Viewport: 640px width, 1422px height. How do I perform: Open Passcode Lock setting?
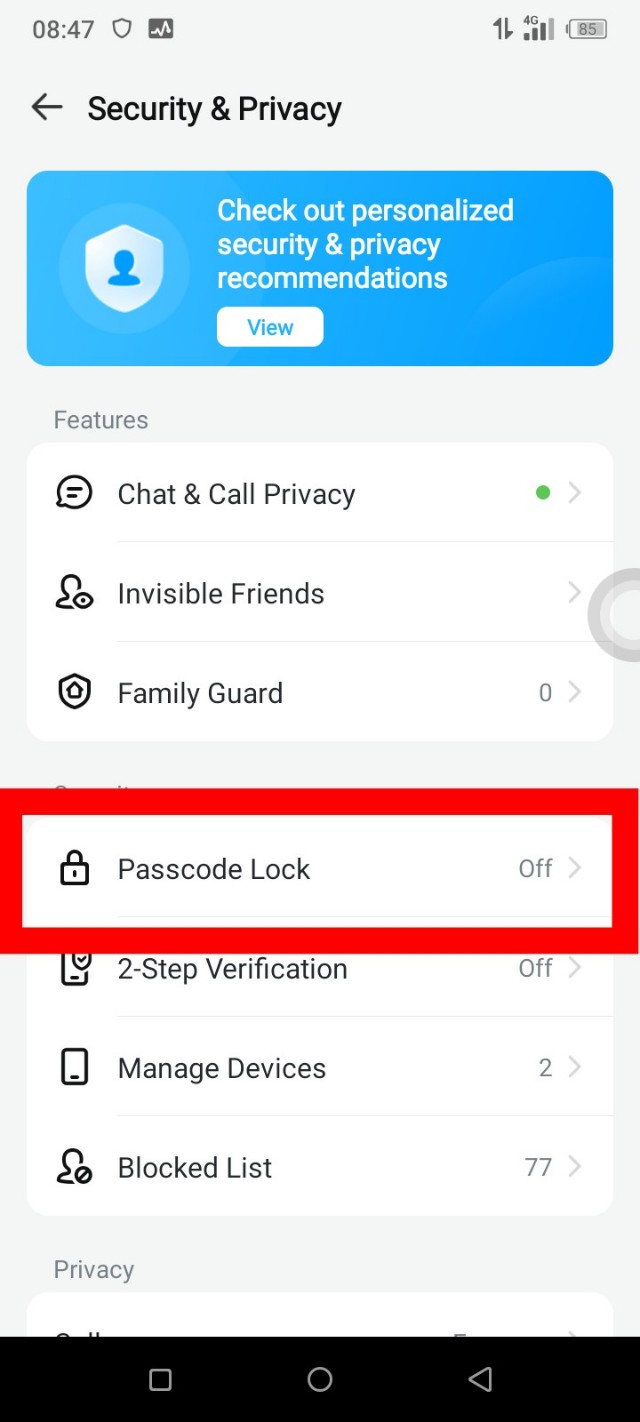(x=319, y=869)
